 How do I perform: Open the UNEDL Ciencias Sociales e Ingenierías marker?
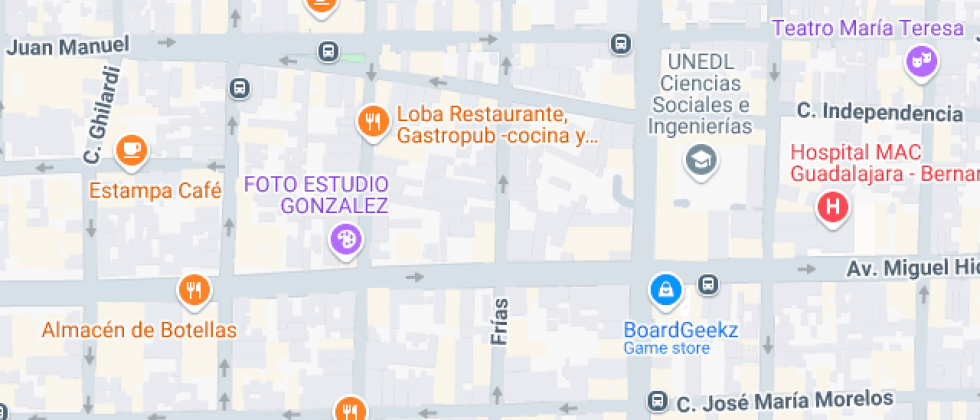coord(700,158)
